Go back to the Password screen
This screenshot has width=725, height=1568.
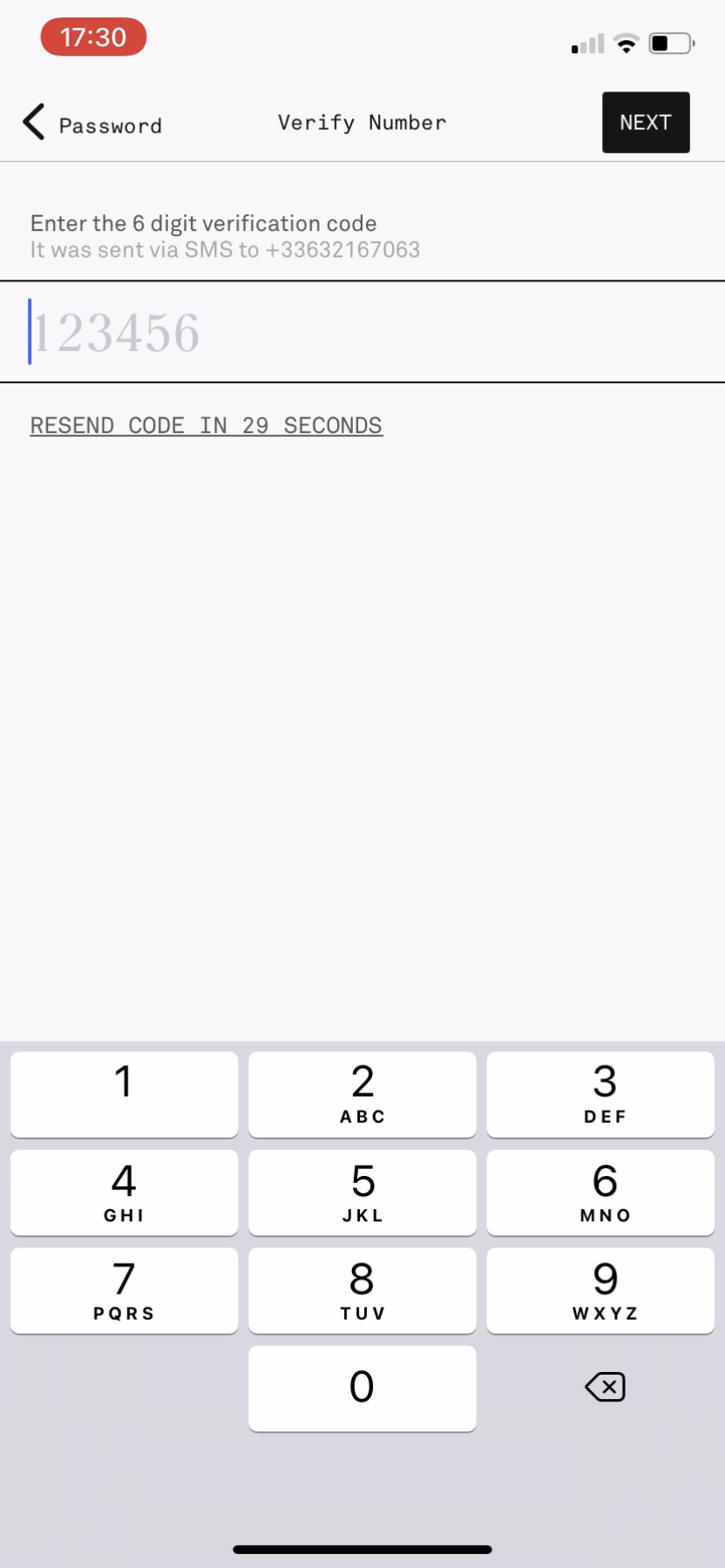91,124
